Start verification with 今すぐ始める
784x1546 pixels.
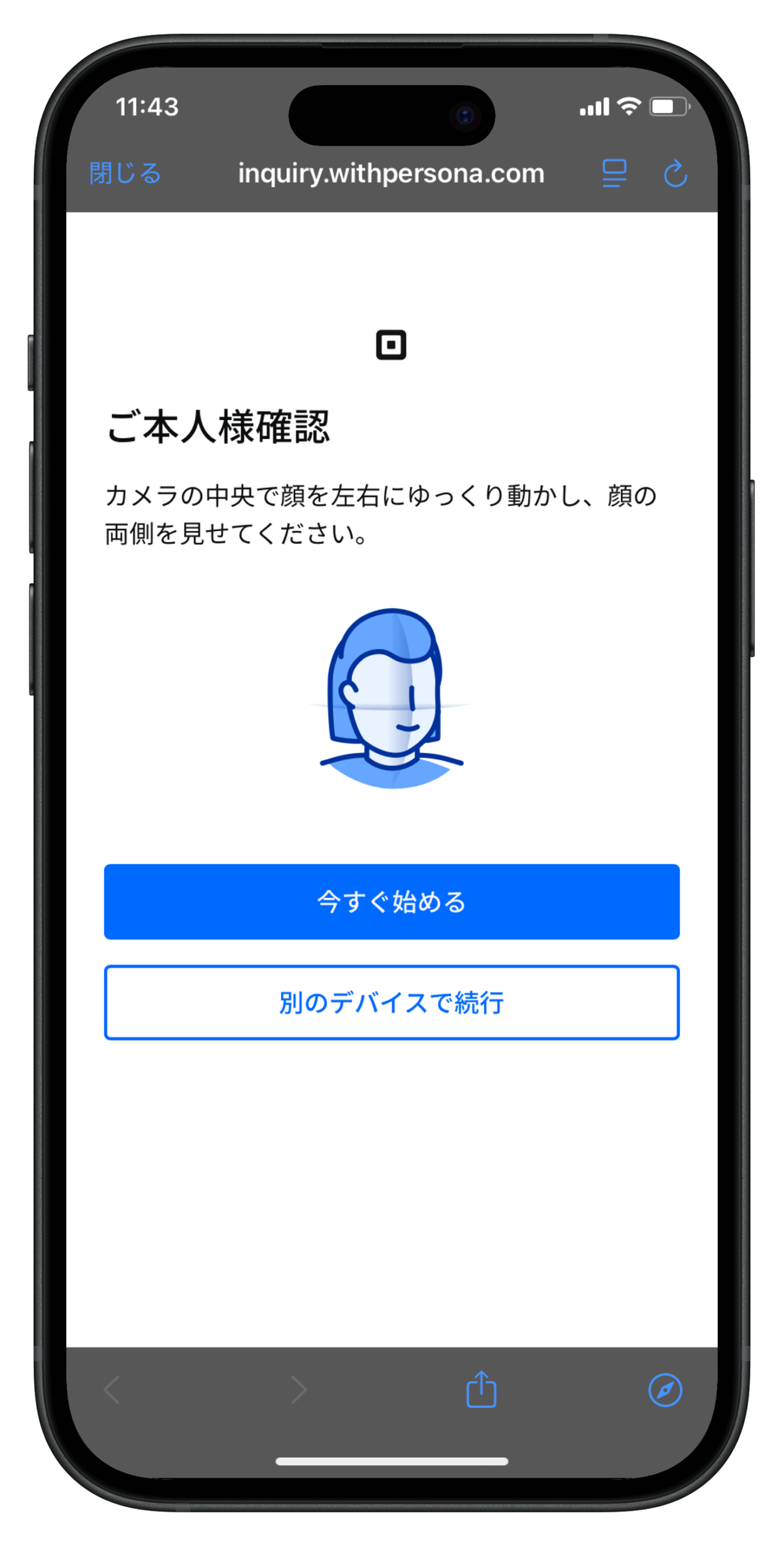(392, 901)
